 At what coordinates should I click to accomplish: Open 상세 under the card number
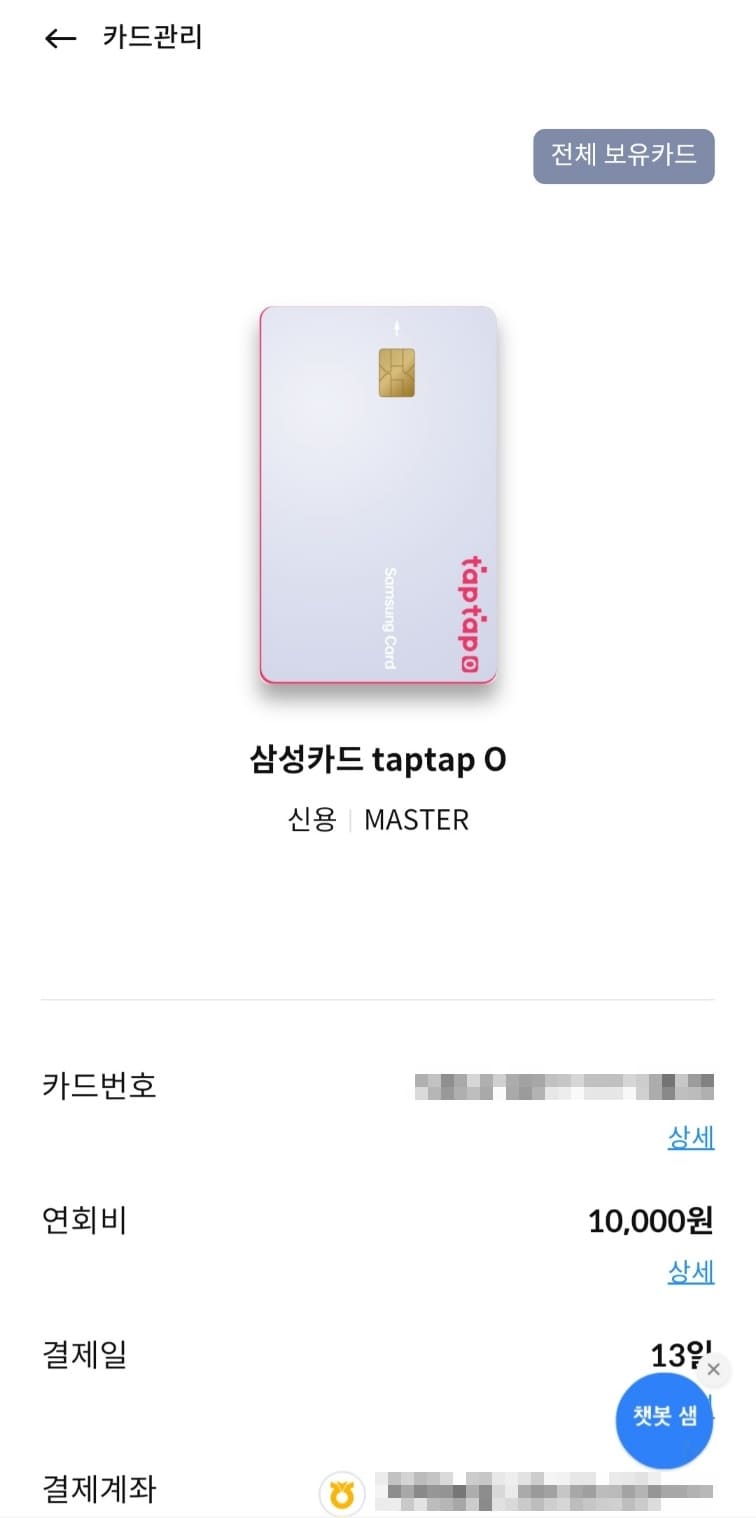pos(691,1139)
